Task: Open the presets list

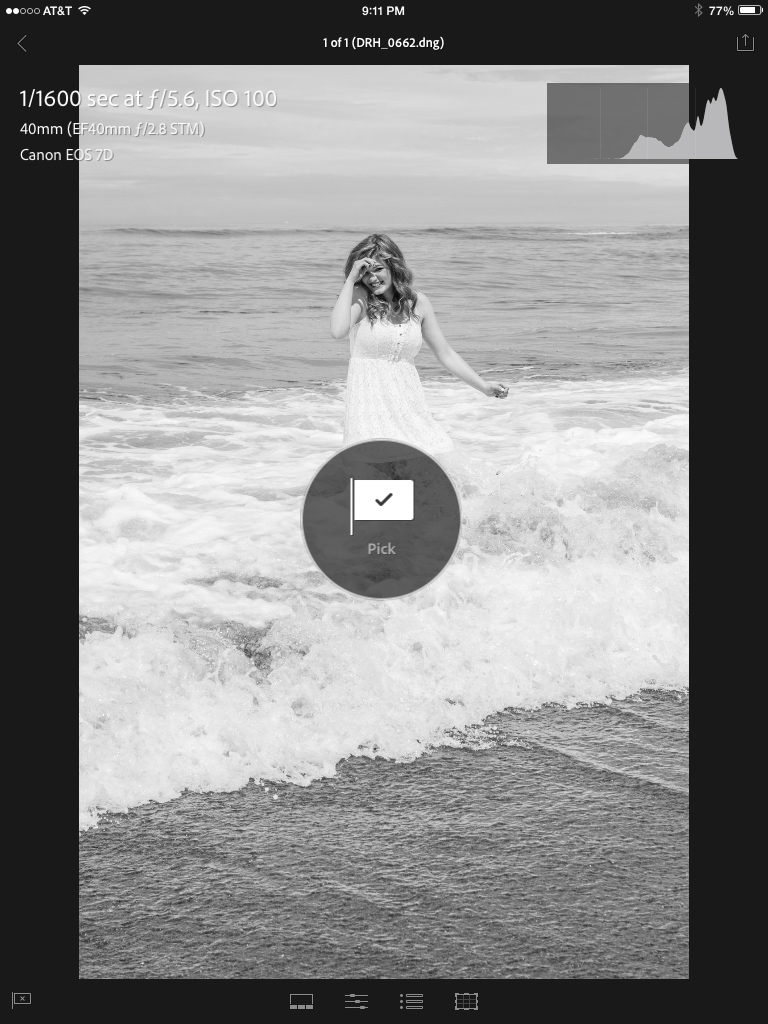Action: (411, 1001)
